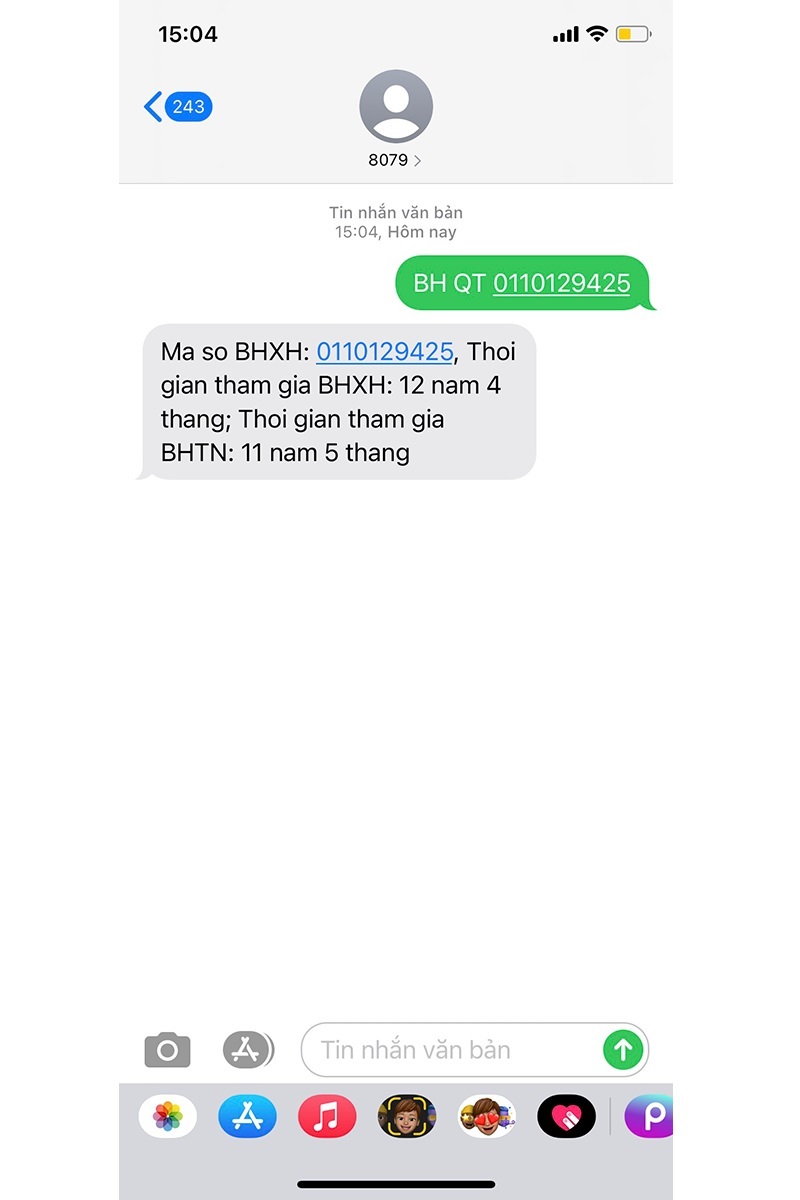Screen dimensions: 800x1200
Task: Open the BHXH code link in the reply
Action: pos(385,351)
